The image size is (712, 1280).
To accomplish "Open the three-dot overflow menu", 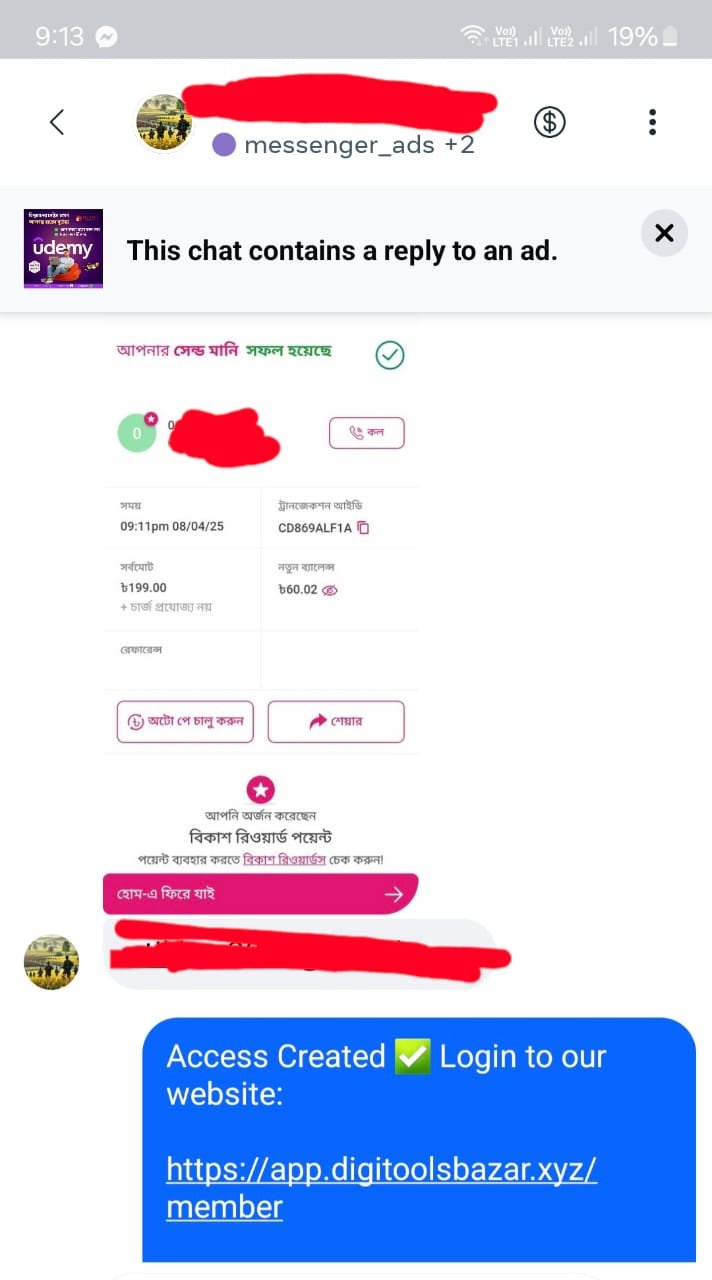I will click(652, 122).
